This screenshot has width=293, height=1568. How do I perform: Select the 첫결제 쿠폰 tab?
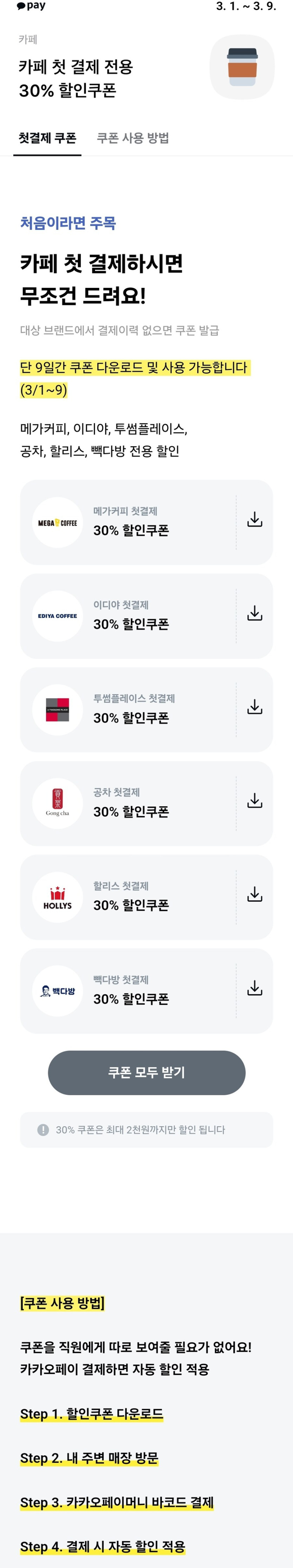pyautogui.click(x=47, y=138)
